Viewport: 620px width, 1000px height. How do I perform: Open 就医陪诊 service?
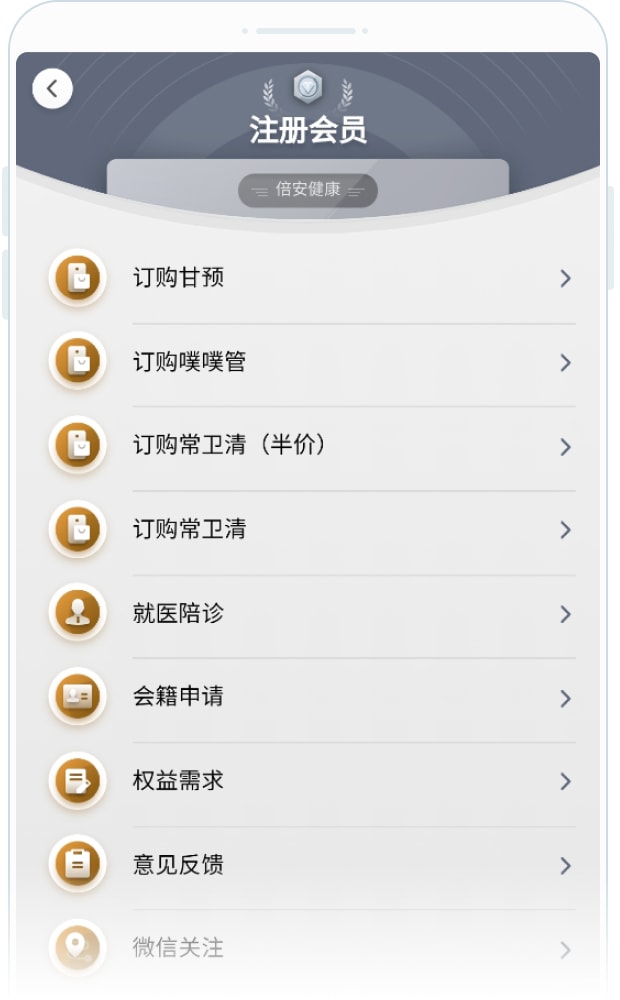click(x=310, y=614)
